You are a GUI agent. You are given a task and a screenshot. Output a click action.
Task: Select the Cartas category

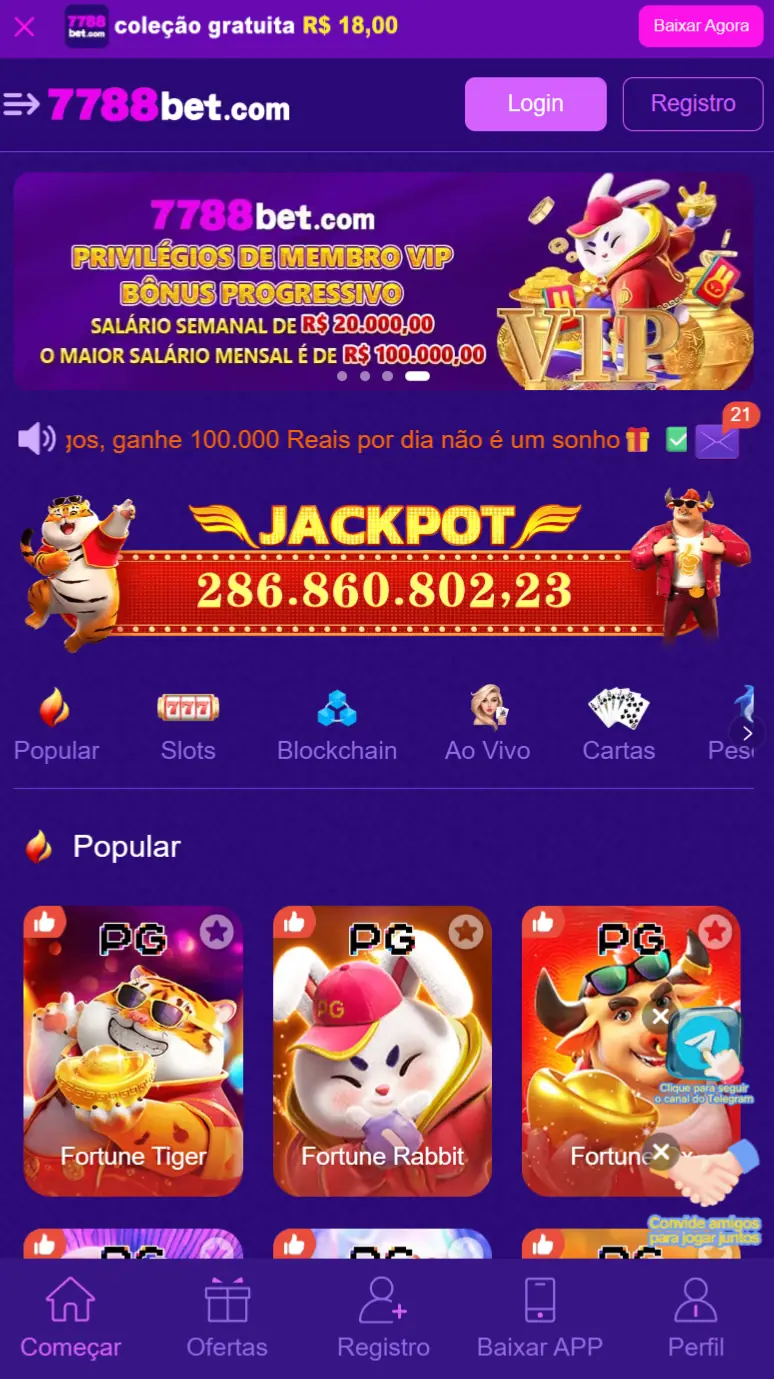pos(619,726)
